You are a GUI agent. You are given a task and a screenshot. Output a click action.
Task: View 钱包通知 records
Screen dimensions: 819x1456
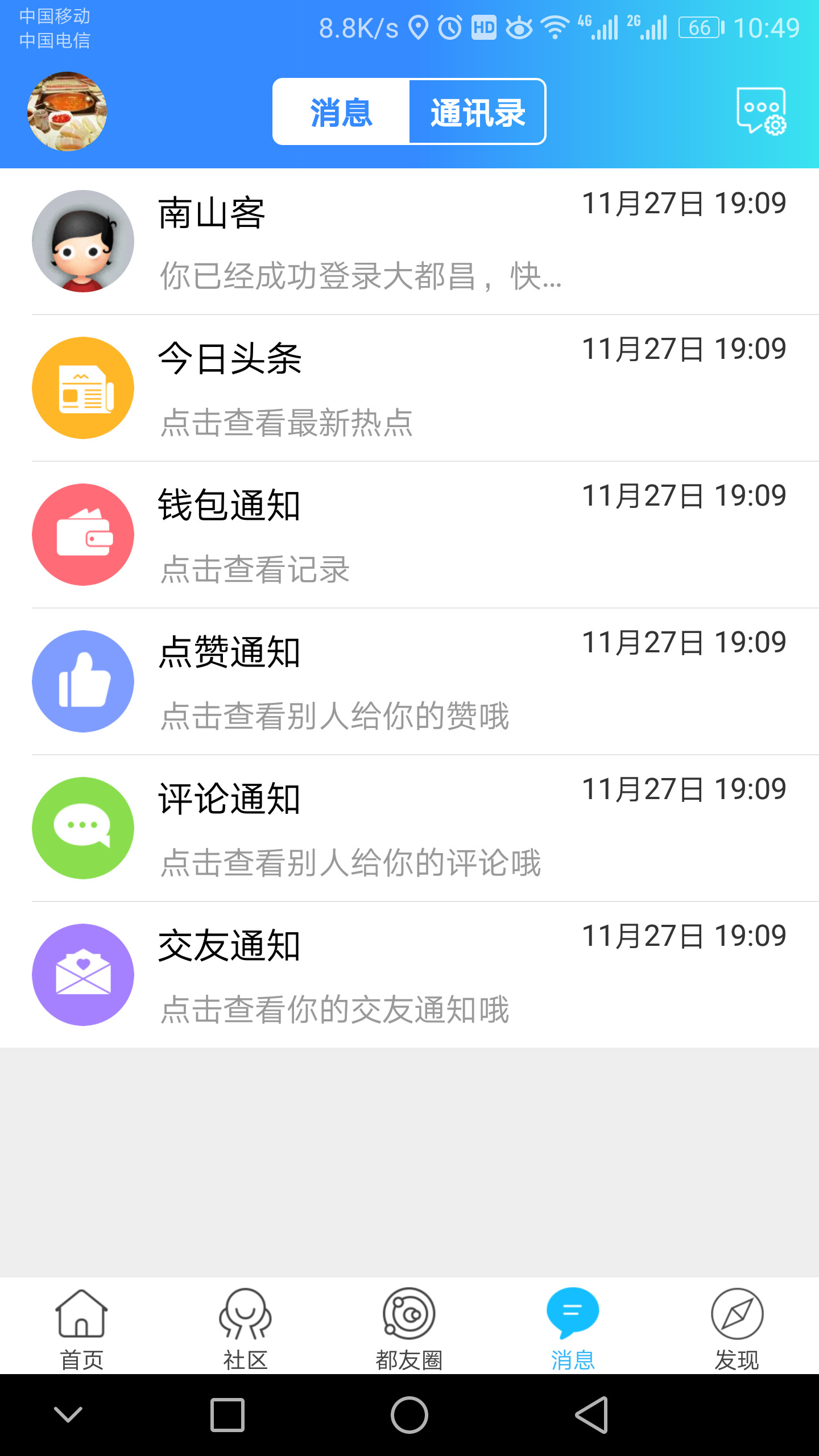409,535
